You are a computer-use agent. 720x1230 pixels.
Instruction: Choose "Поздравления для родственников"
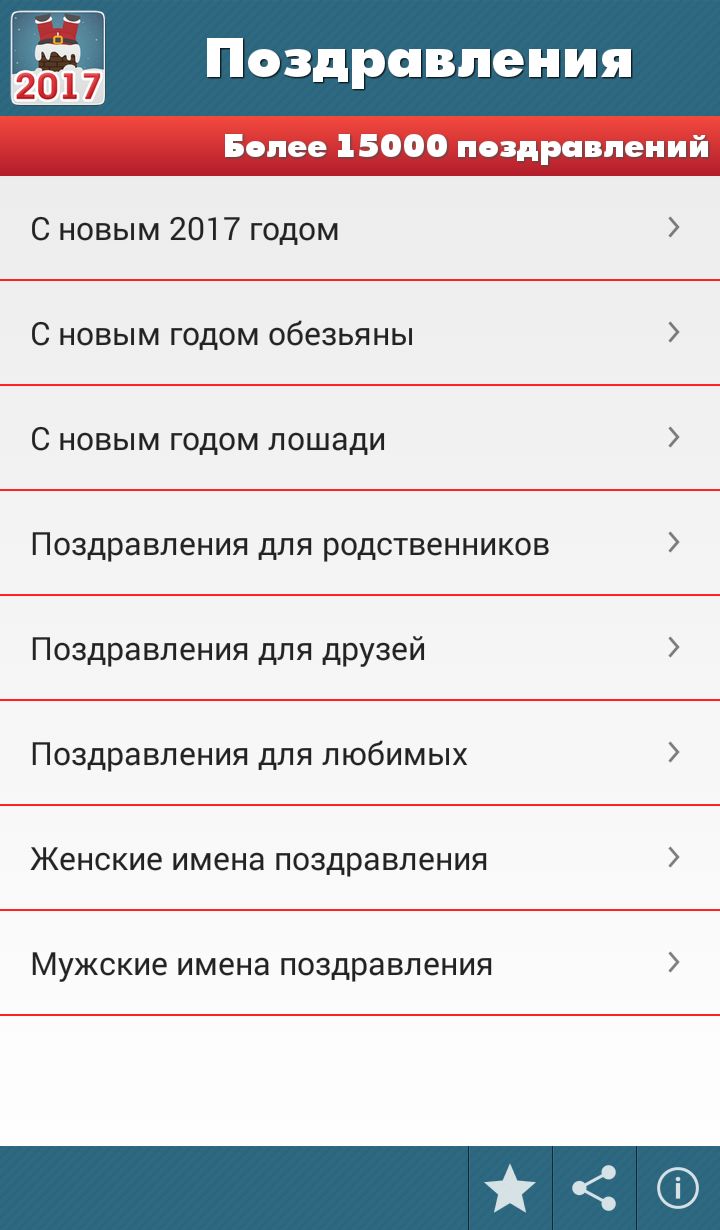point(360,544)
